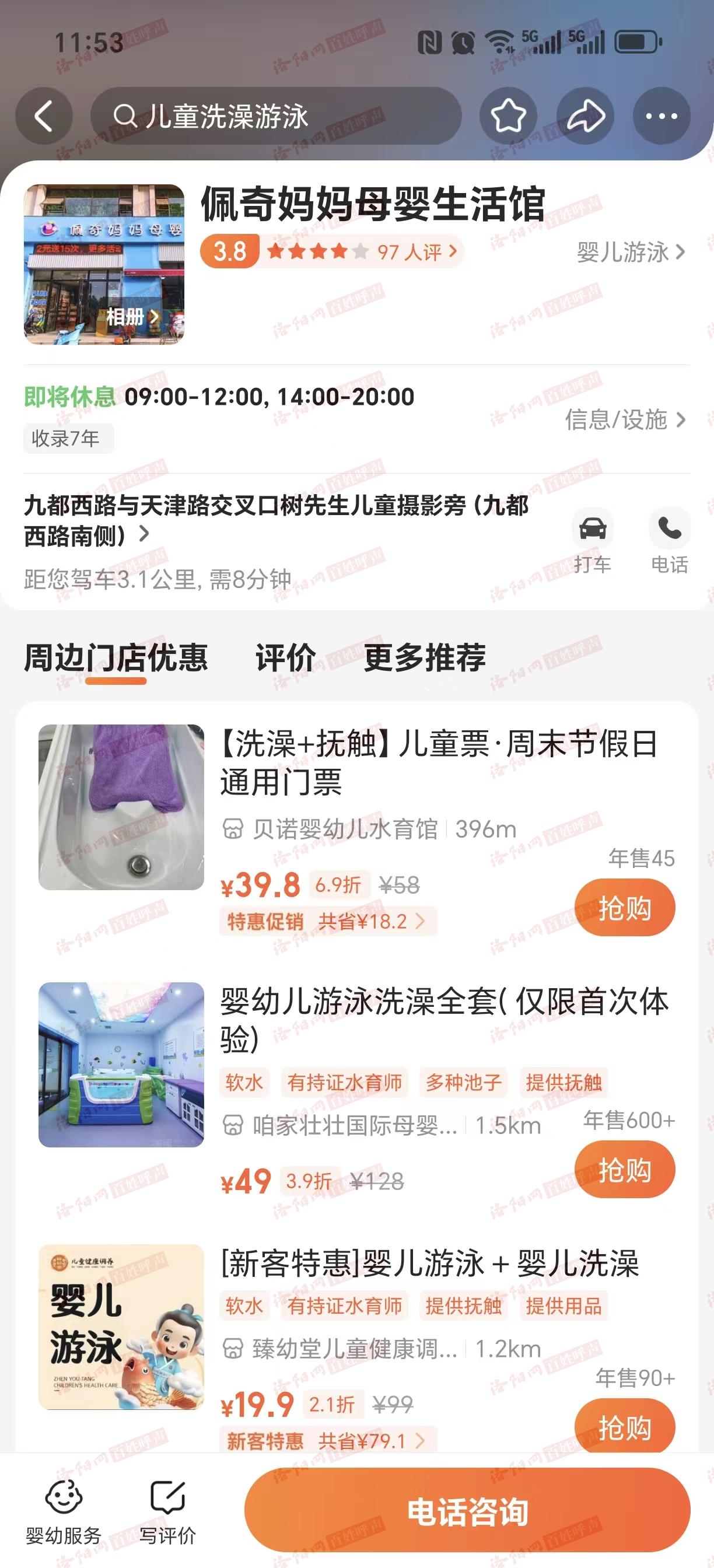Image resolution: width=714 pixels, height=1568 pixels.
Task: Tap 抢购 for the ¥39.8 洗澡+抚触 ticket
Action: (625, 908)
